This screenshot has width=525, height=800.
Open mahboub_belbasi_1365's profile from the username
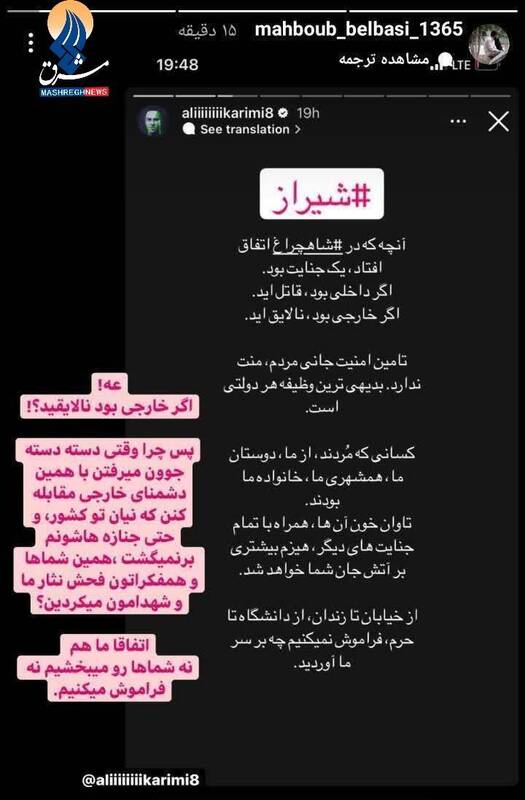click(359, 29)
